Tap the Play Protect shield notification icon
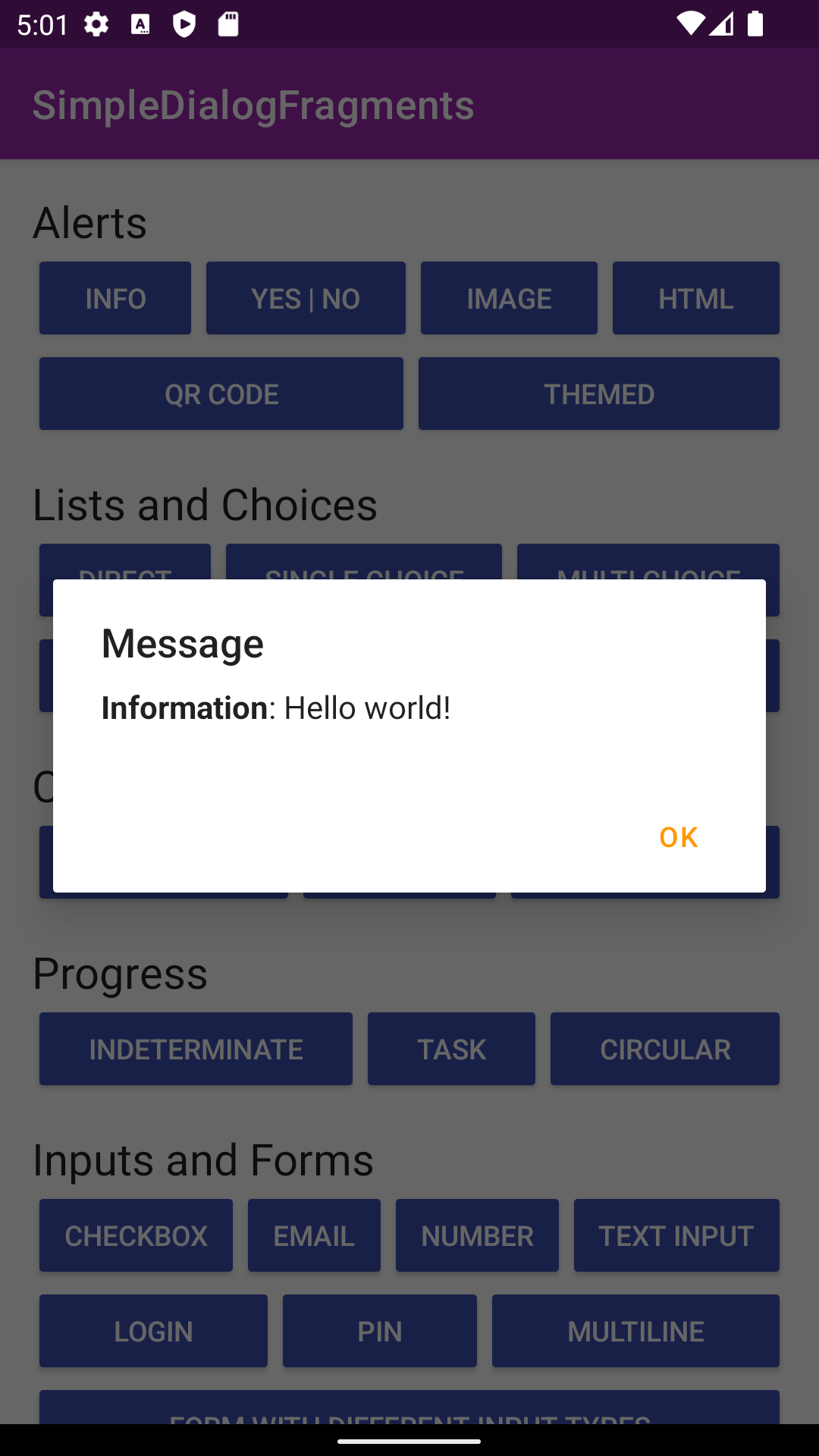This screenshot has height=1456, width=819. [184, 24]
